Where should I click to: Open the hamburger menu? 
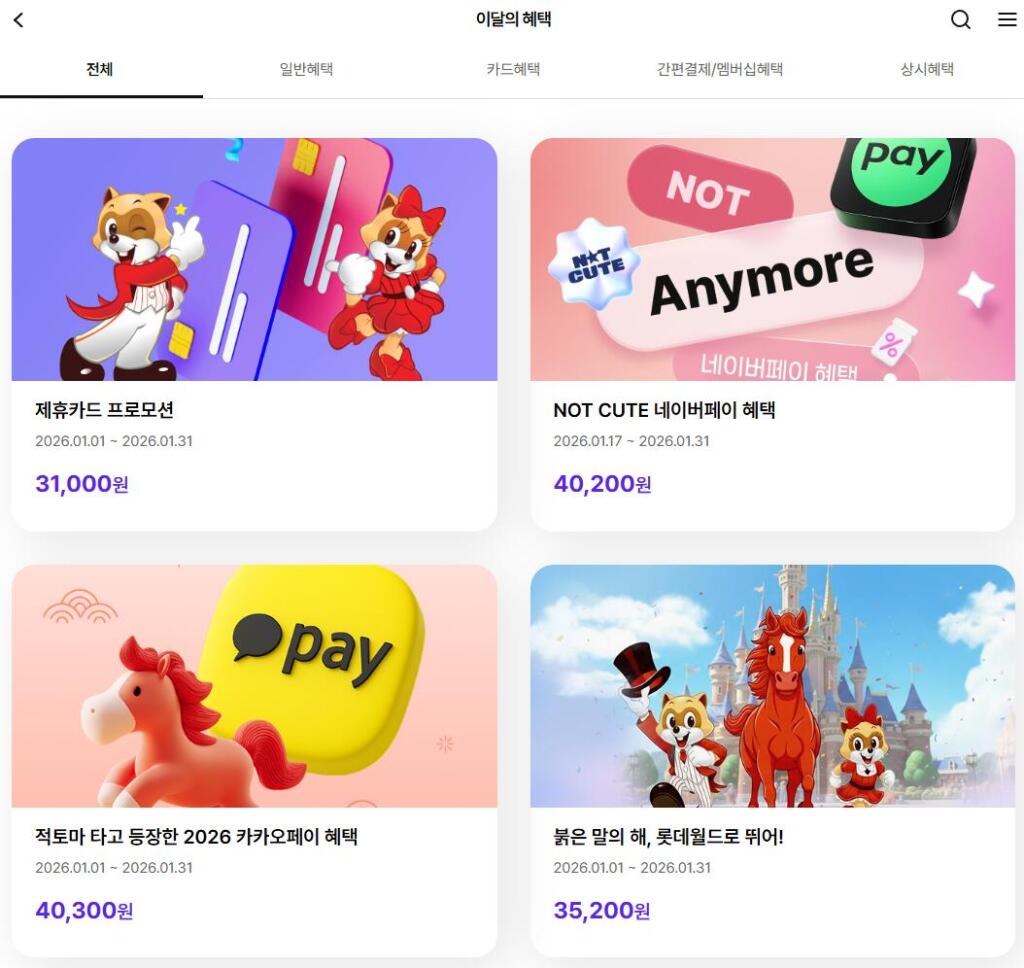1006,20
